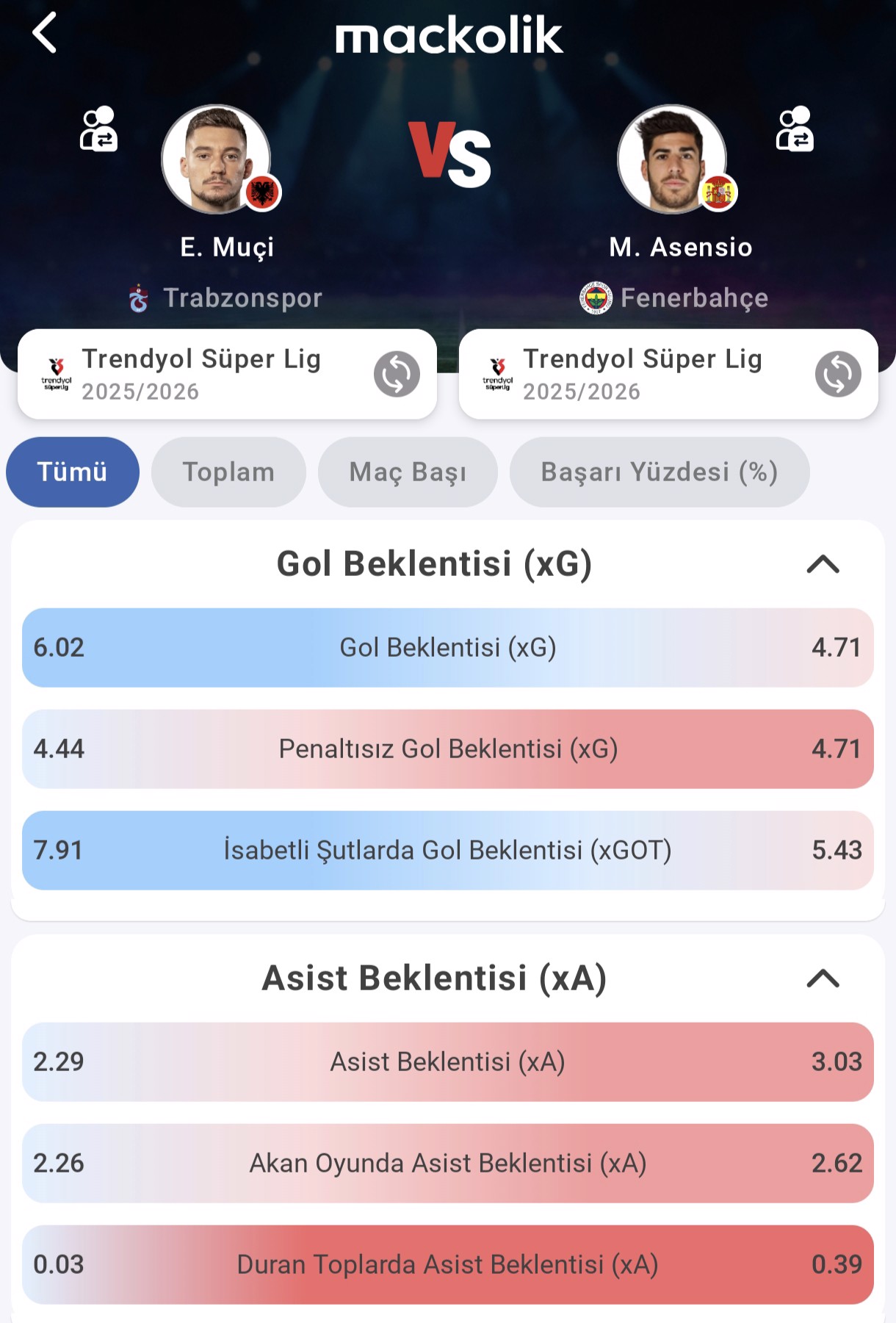This screenshot has width=896, height=1323.
Task: Change the player on M. Asensio's side
Action: (795, 129)
